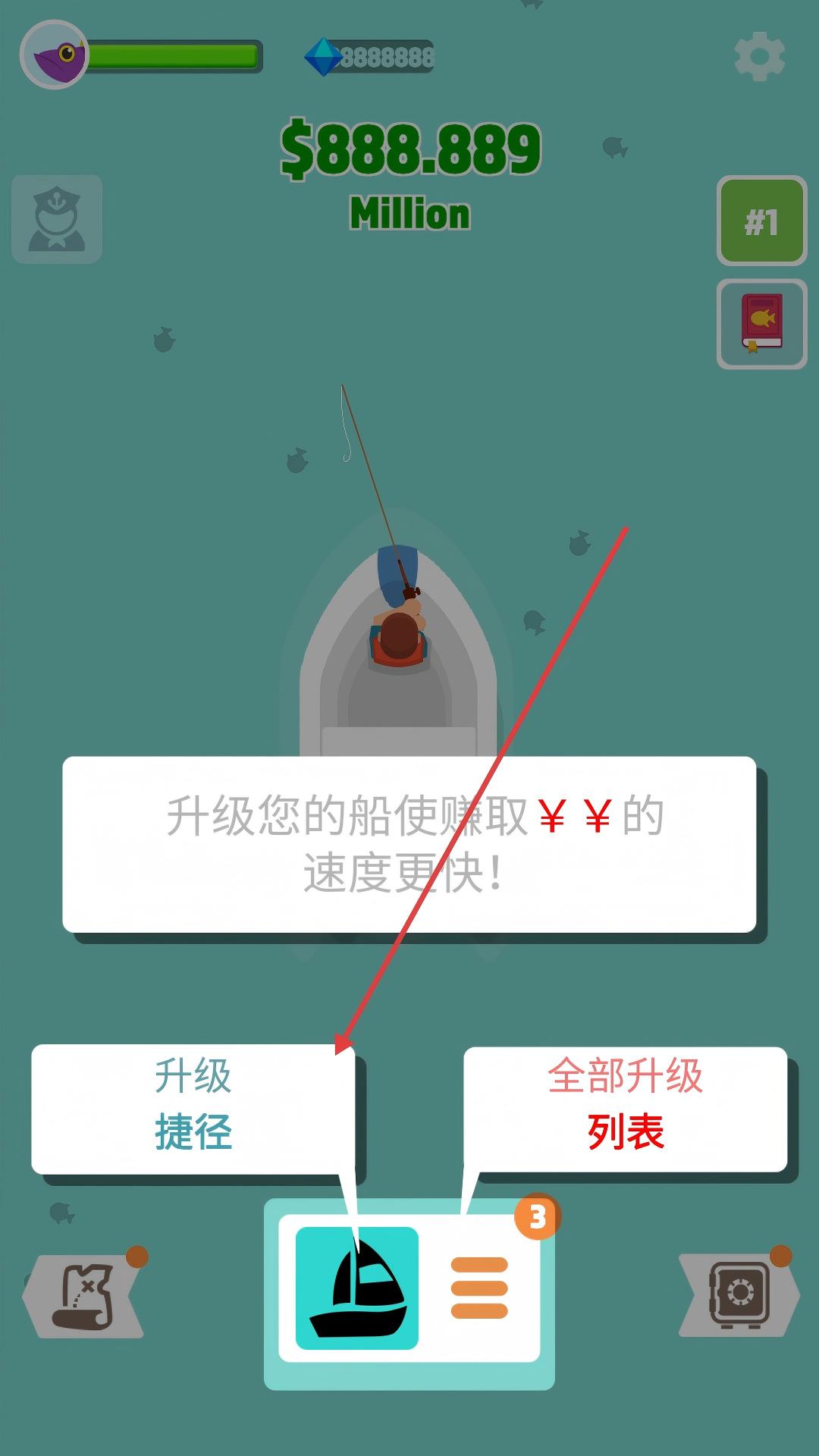This screenshot has height=1456, width=819.
Task: Tap the purple fish avatar
Action: pos(54,55)
